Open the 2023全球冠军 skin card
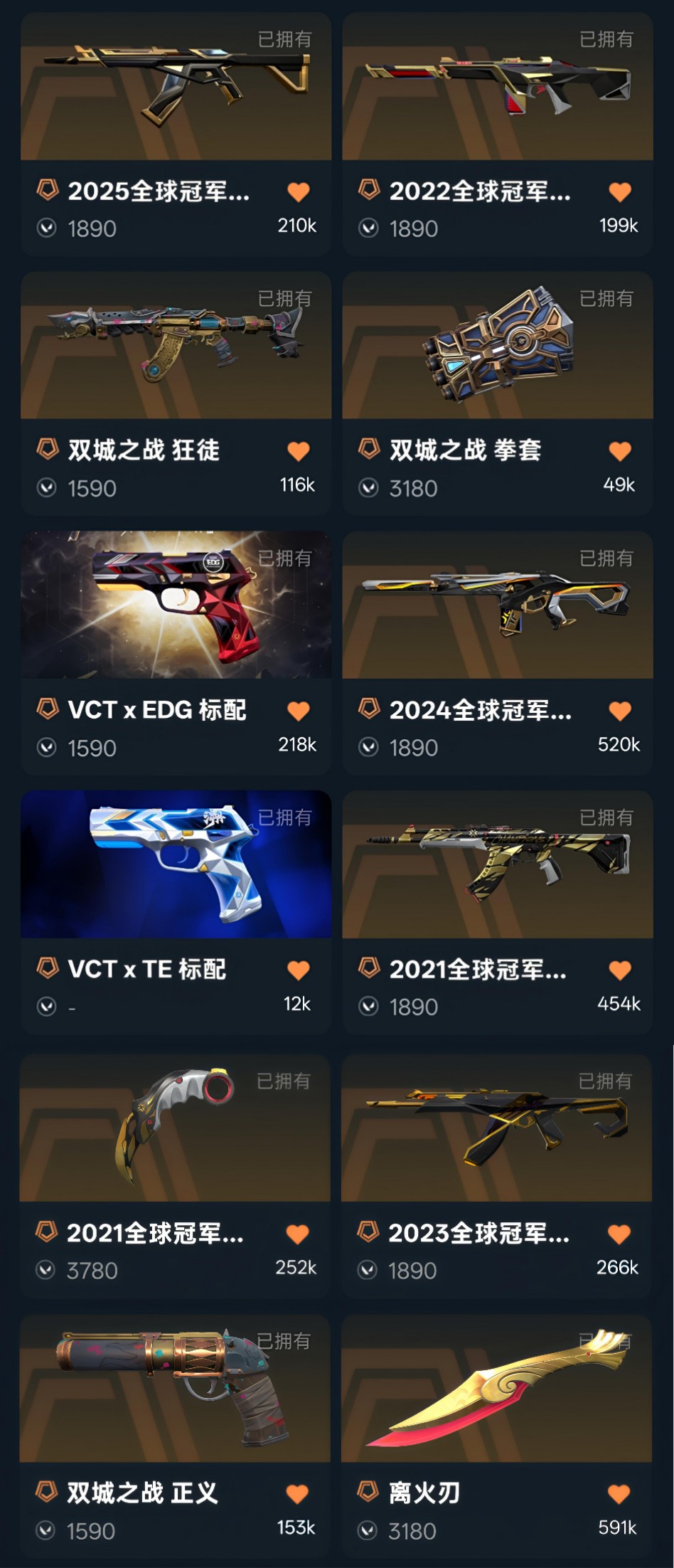Viewport: 674px width, 1568px height. point(496,1128)
